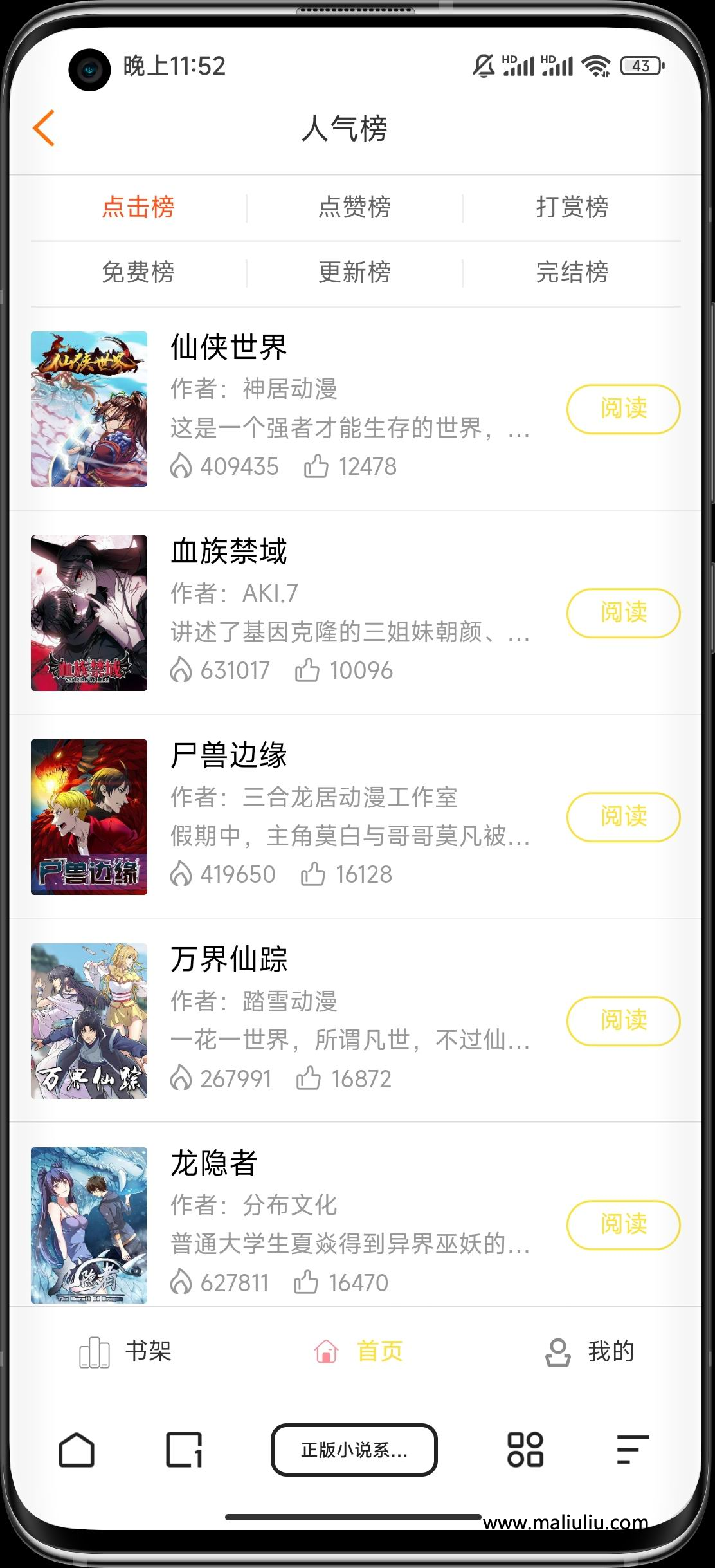Open 我的 profile section icon
715x1568 pixels.
click(x=556, y=1352)
